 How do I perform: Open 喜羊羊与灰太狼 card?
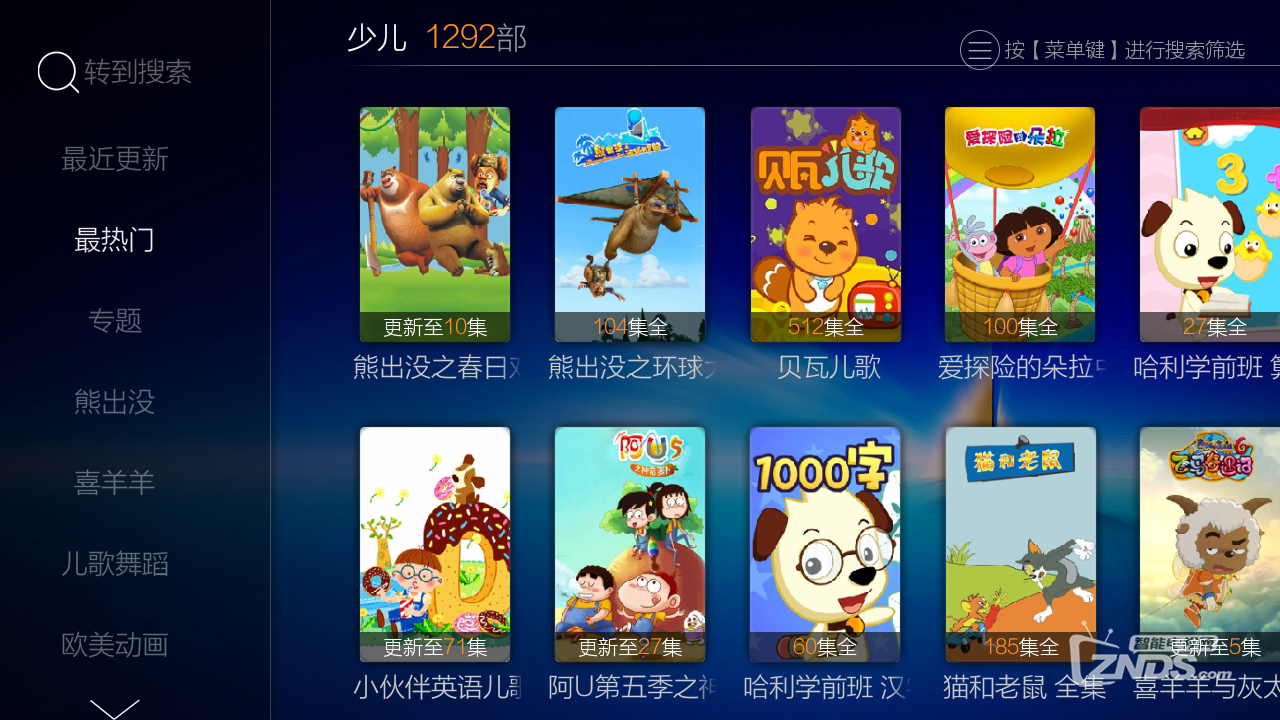click(x=1210, y=545)
